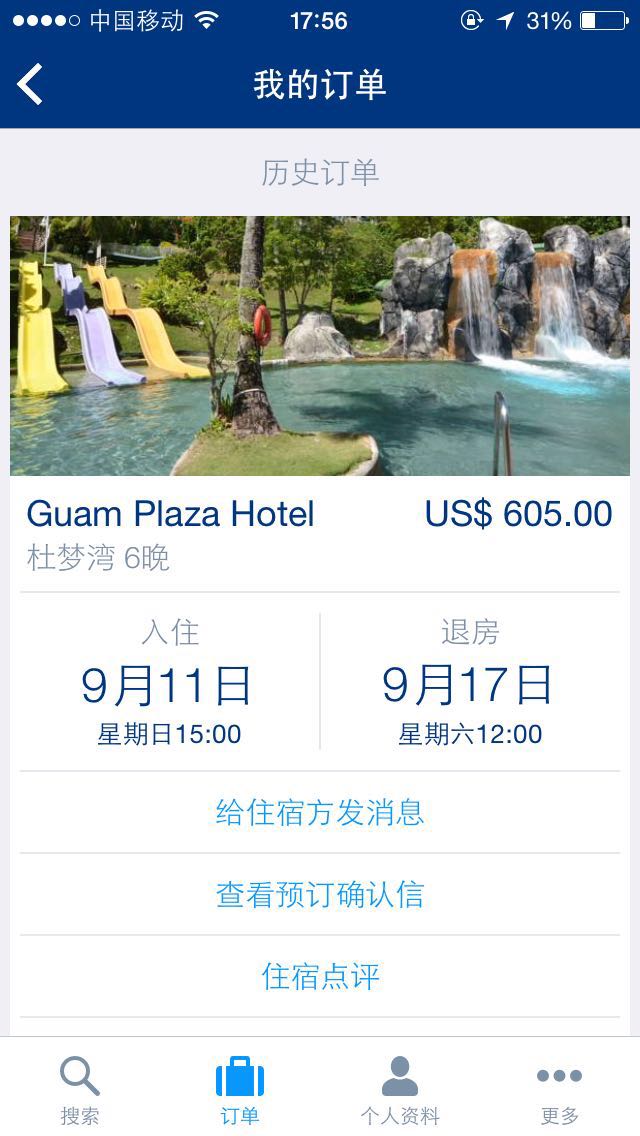Open the Guam Plaza Hotel booking photo

point(320,345)
